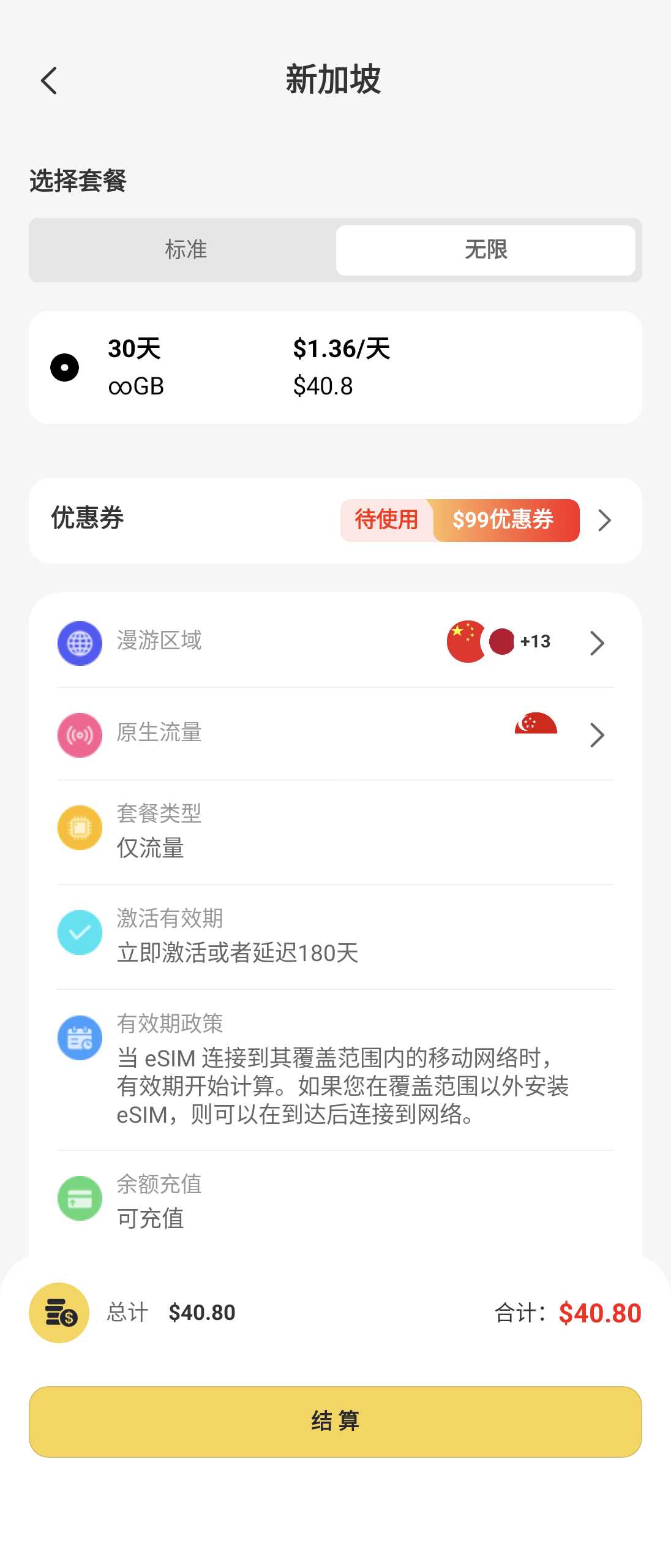Click the back arrow on 新加坡 page

(48, 80)
